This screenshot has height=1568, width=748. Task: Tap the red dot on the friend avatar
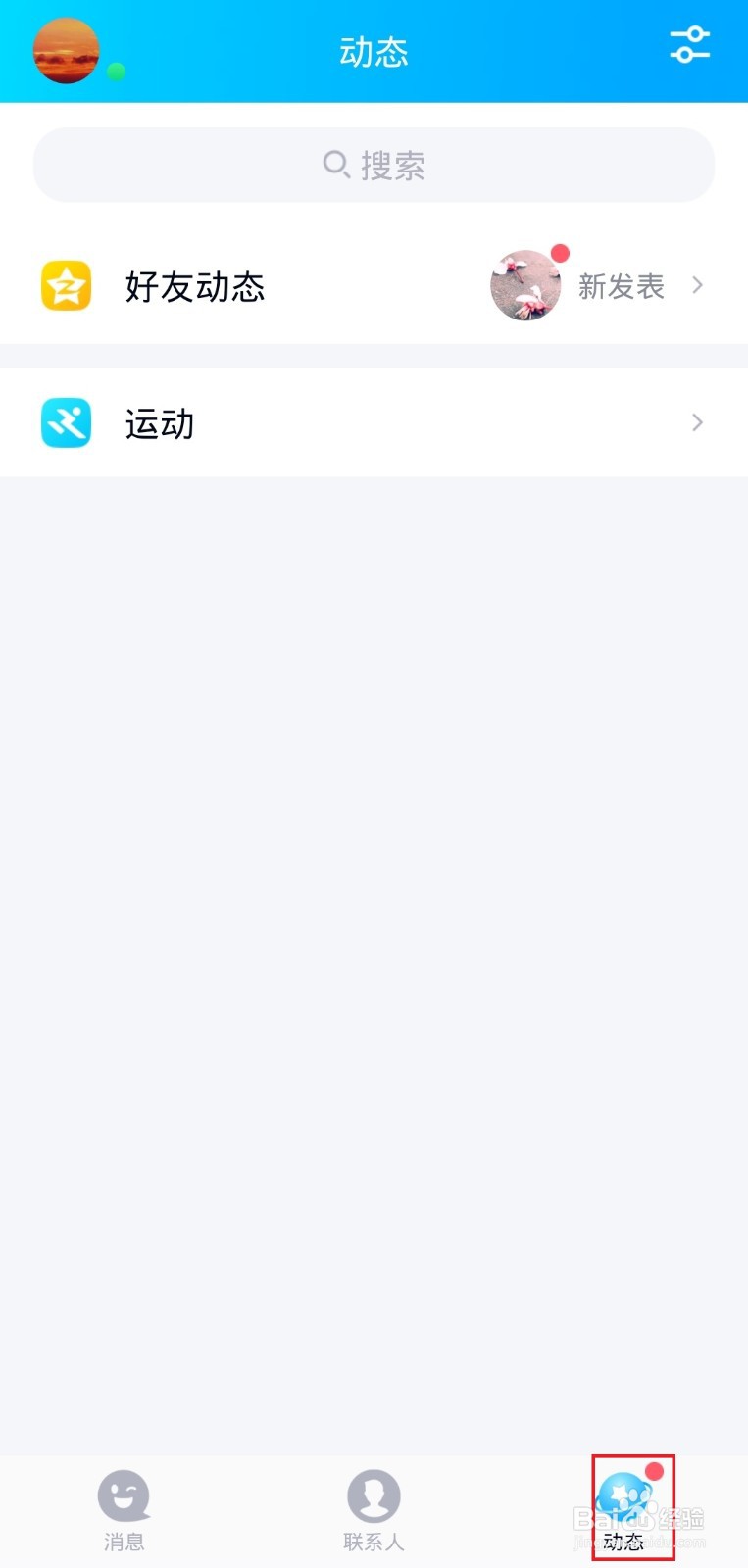pos(560,254)
